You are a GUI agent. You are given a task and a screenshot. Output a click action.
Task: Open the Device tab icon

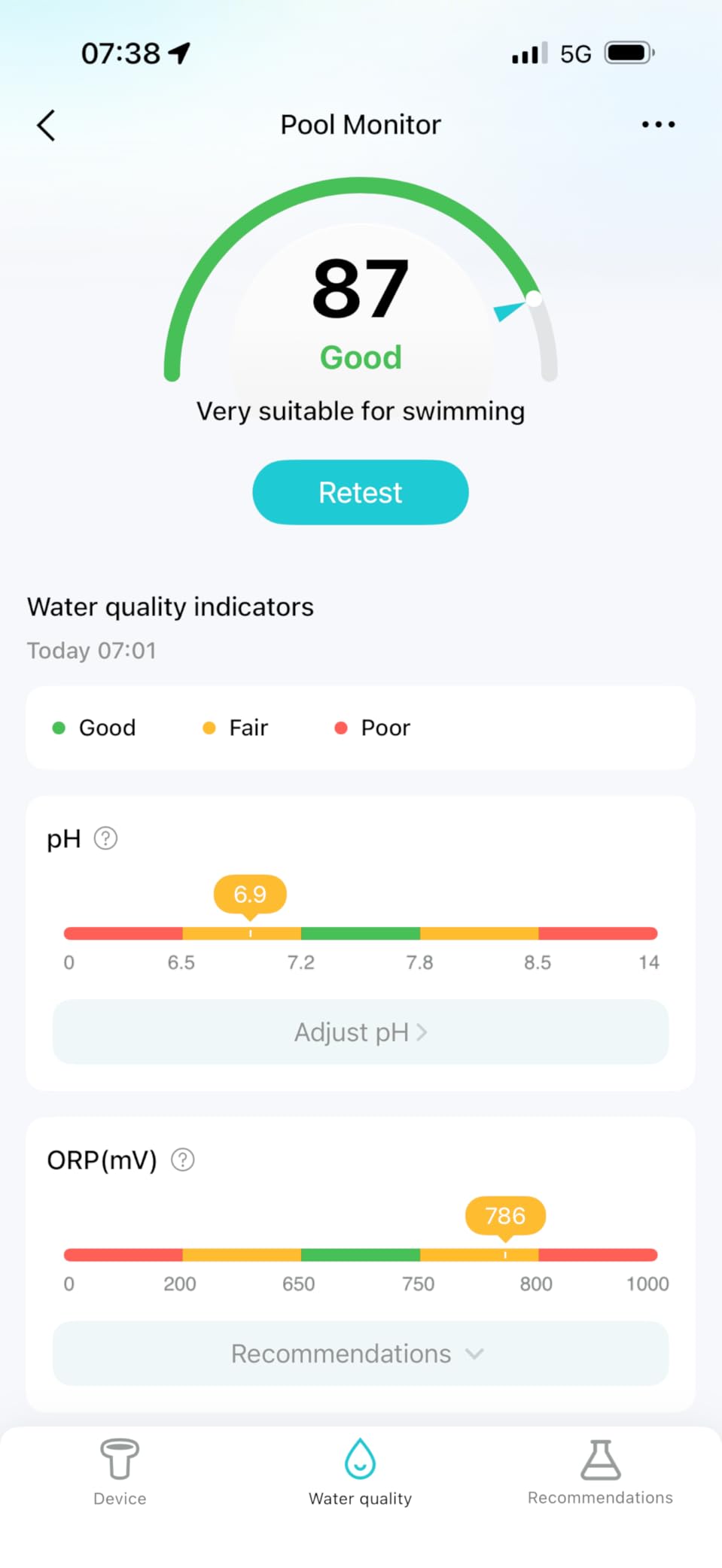pos(120,1458)
